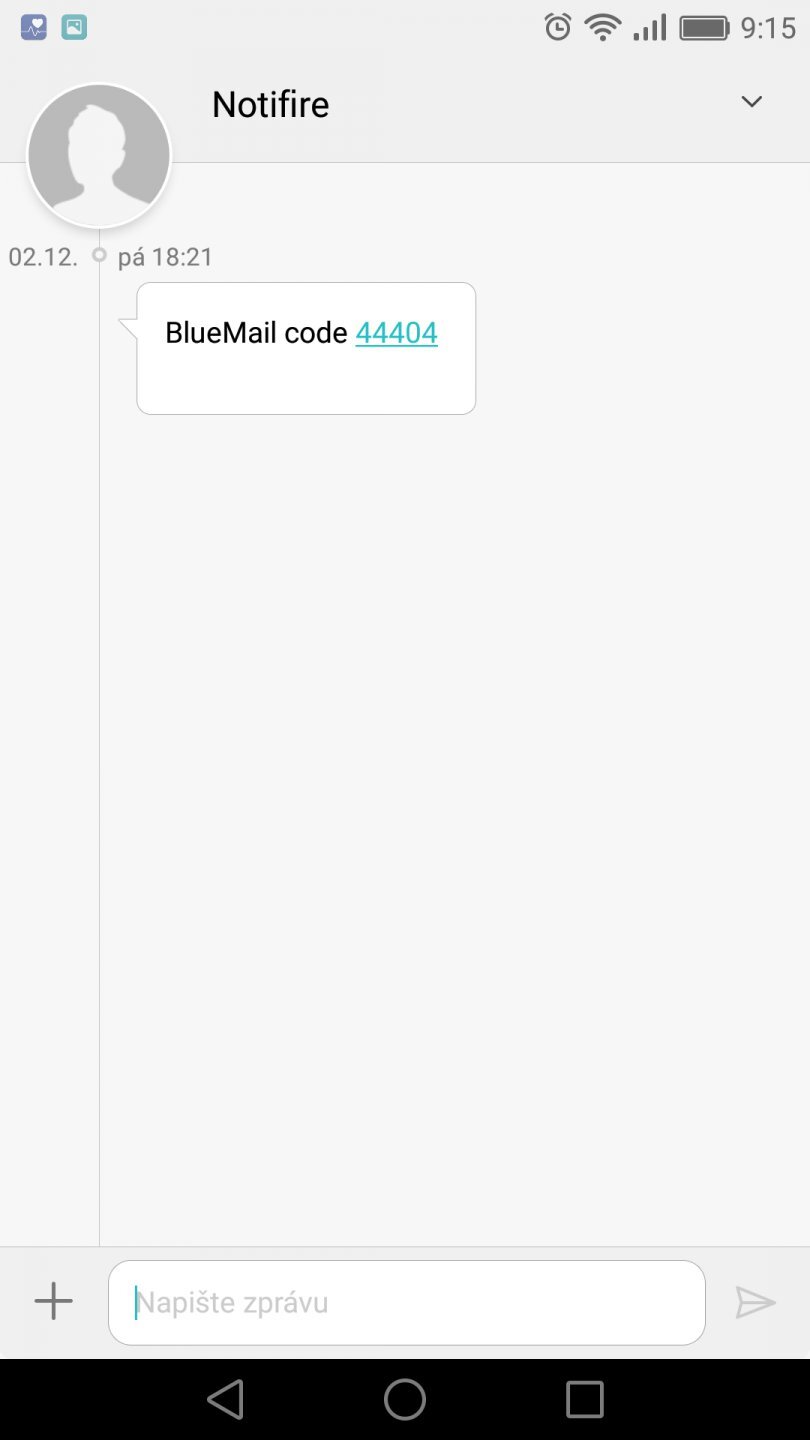Image resolution: width=810 pixels, height=1440 pixels.
Task: Tap the 9:15 clock in the status bar
Action: point(769,27)
